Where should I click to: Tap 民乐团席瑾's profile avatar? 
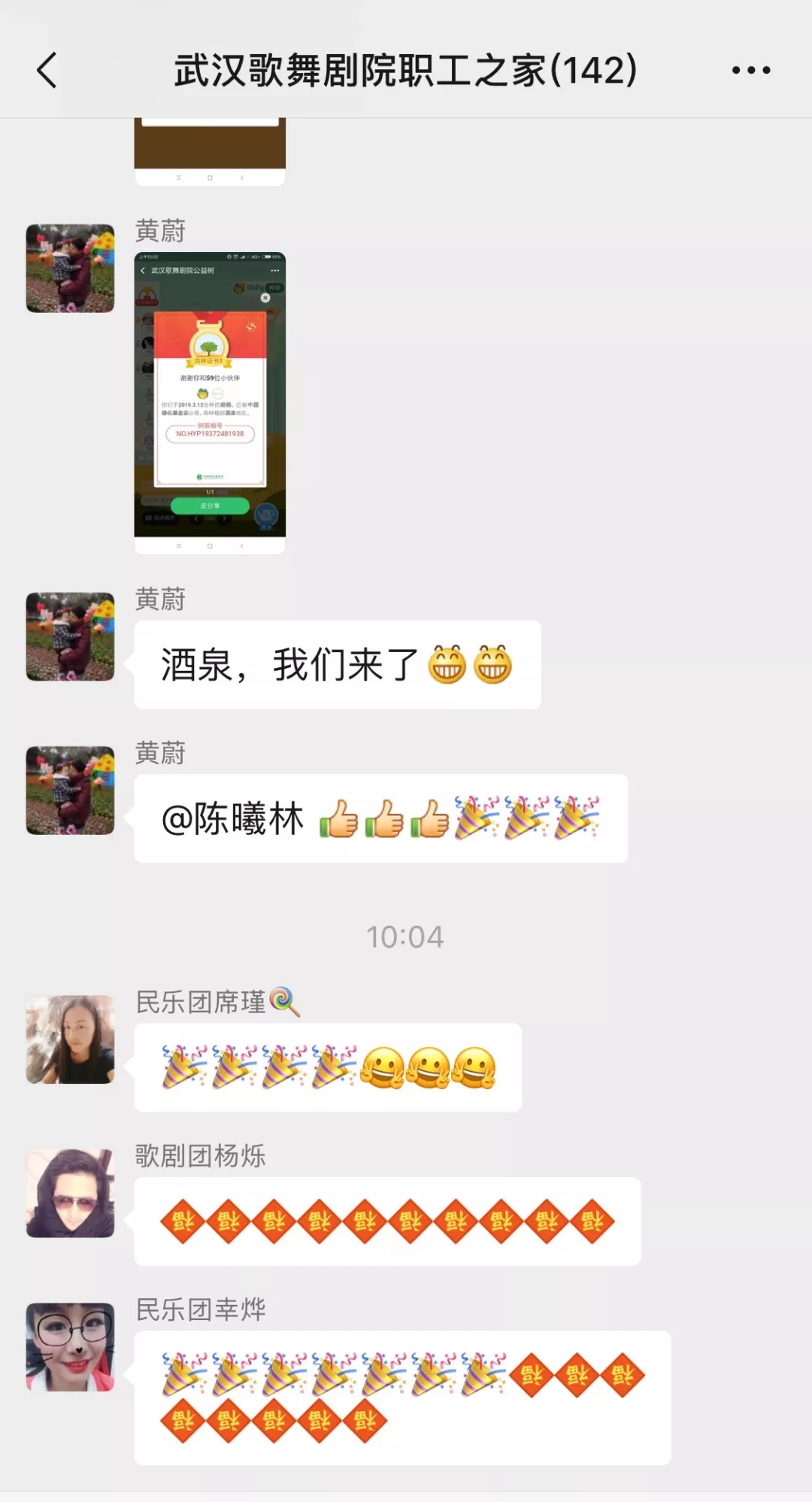coord(71,1039)
